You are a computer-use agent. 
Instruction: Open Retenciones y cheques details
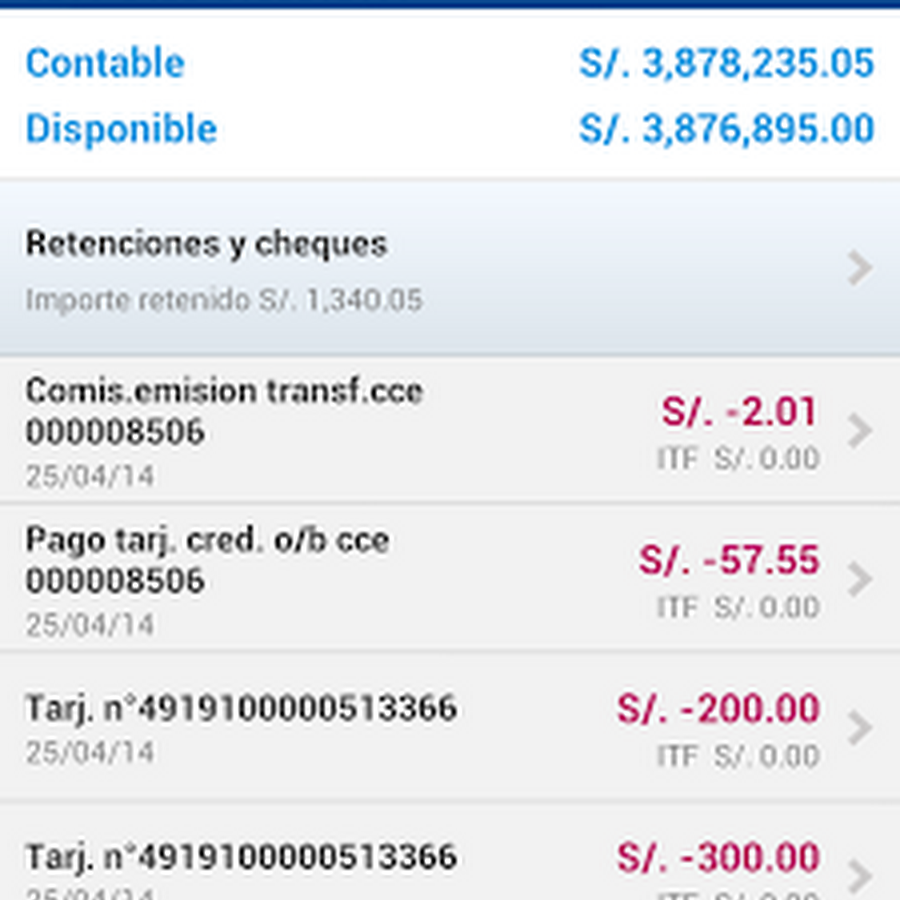pos(450,269)
